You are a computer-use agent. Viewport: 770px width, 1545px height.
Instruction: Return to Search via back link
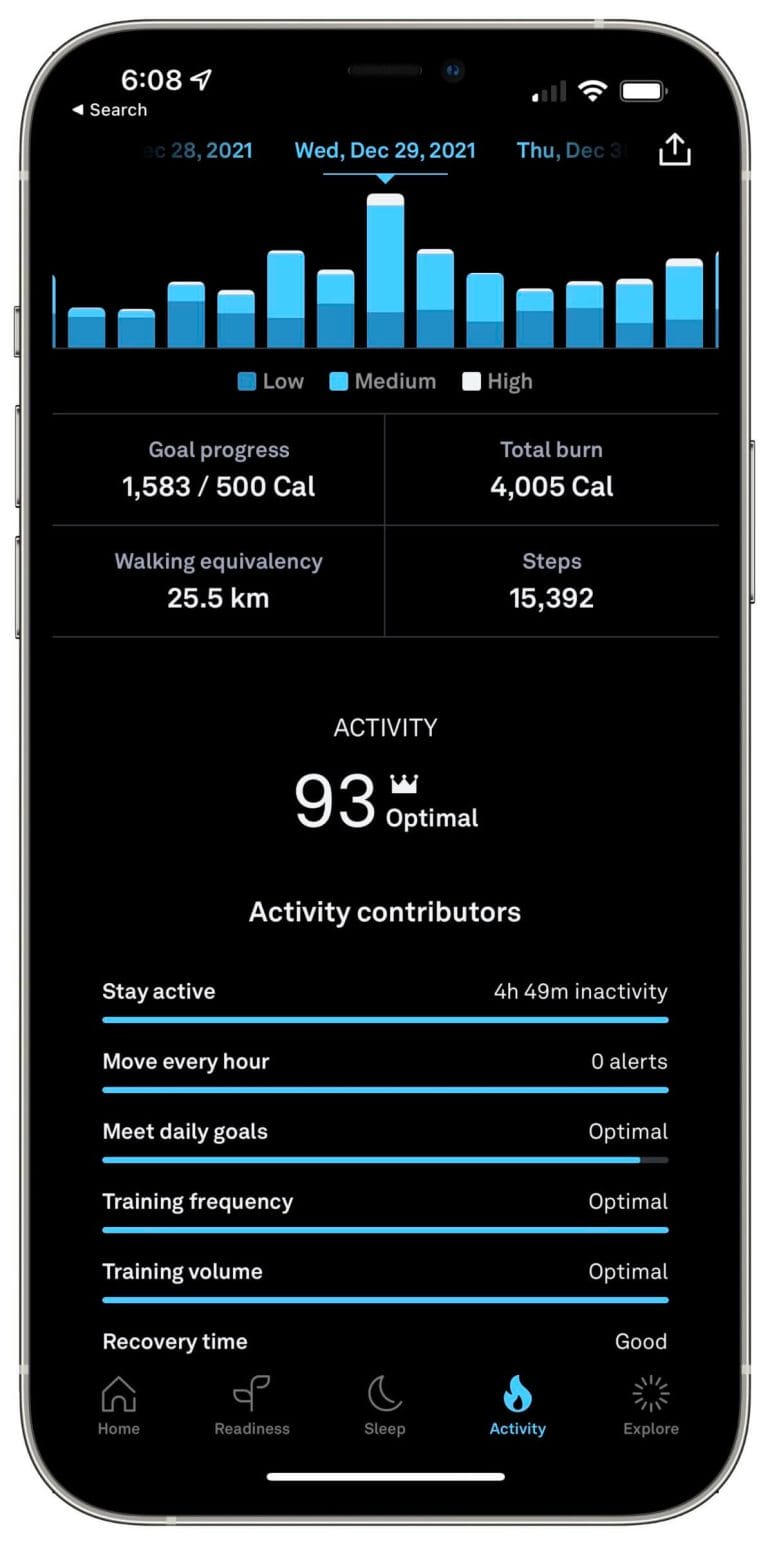[110, 110]
